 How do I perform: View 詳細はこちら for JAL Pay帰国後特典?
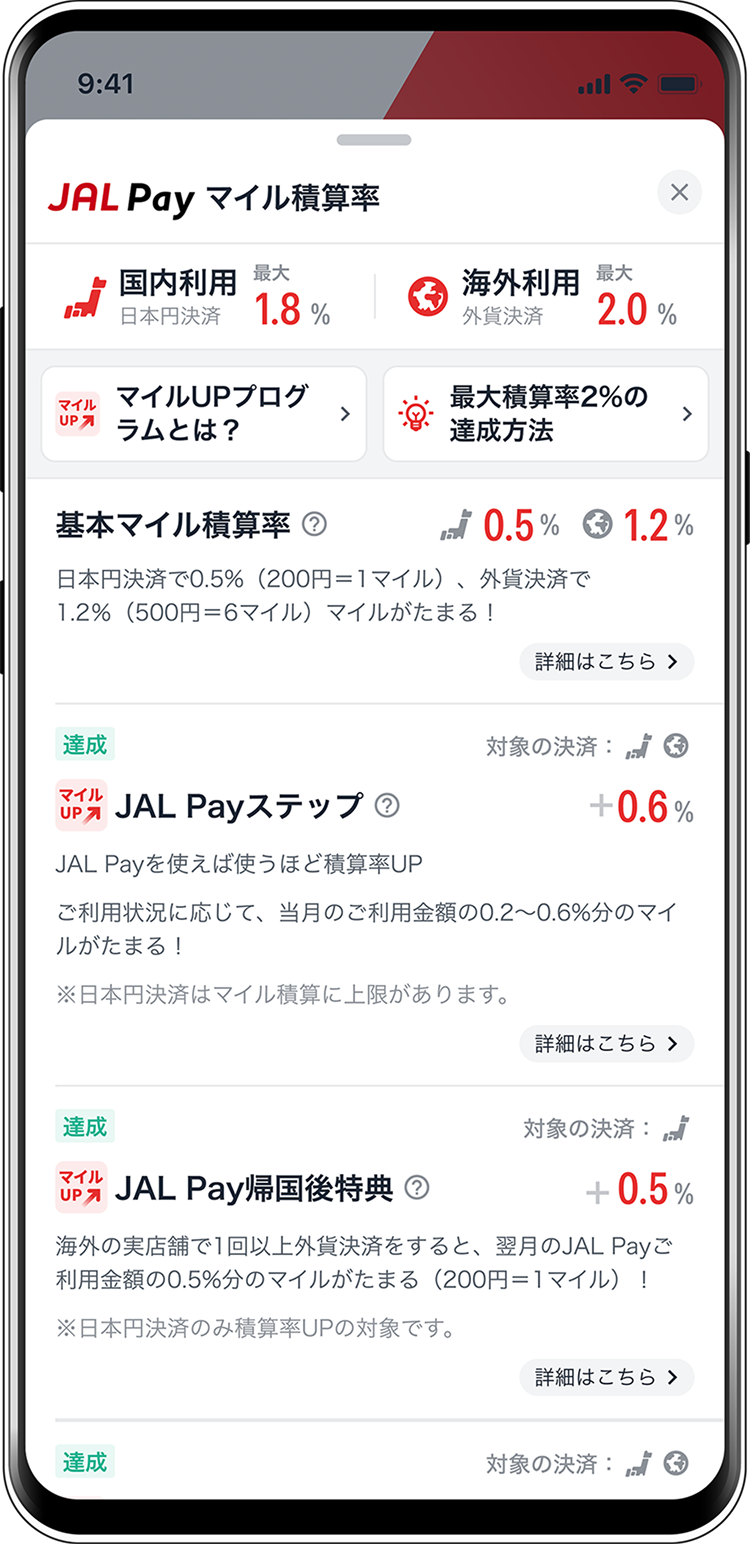tap(606, 1377)
